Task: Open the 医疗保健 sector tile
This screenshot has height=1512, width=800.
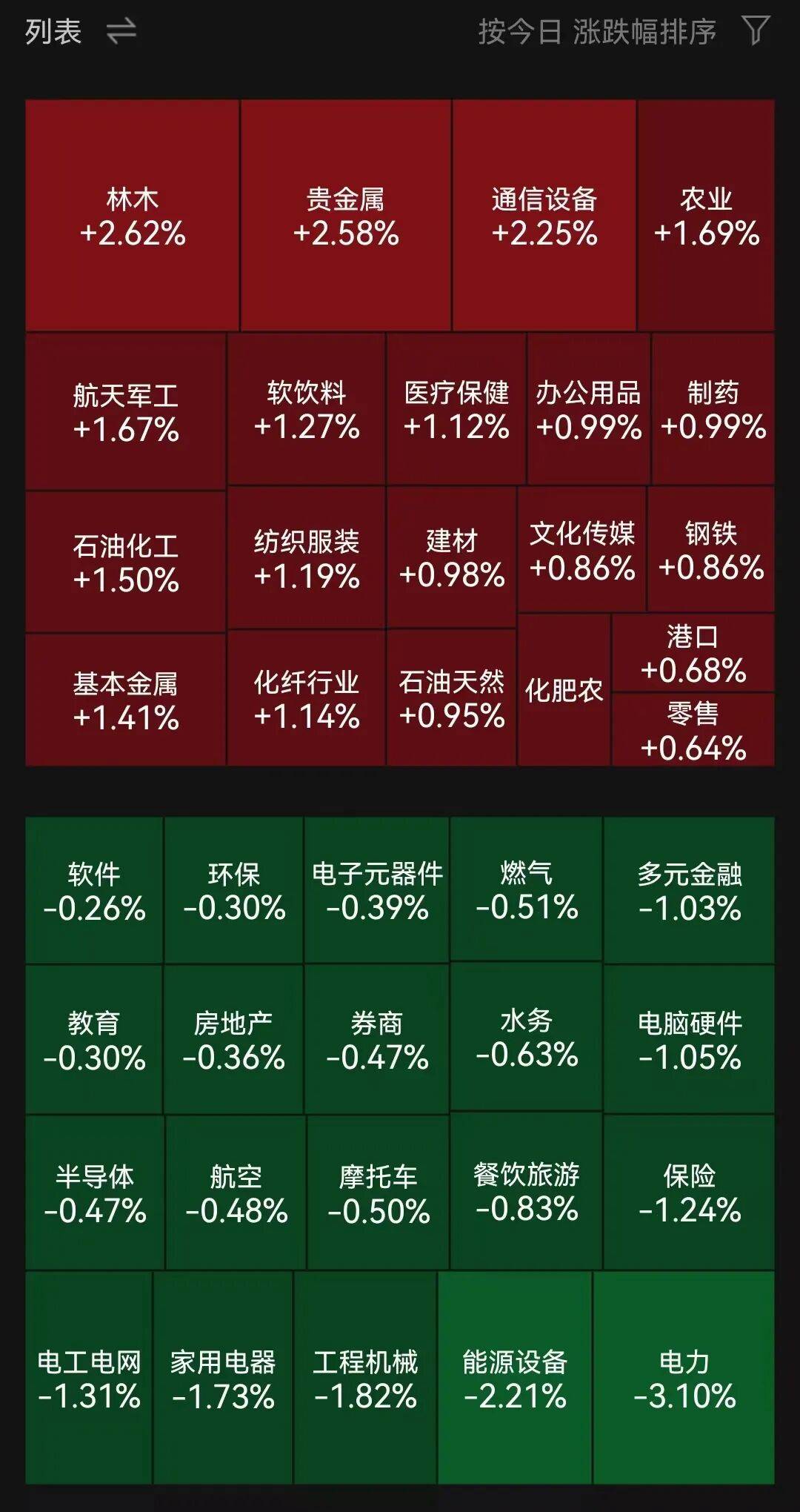Action: click(x=456, y=409)
